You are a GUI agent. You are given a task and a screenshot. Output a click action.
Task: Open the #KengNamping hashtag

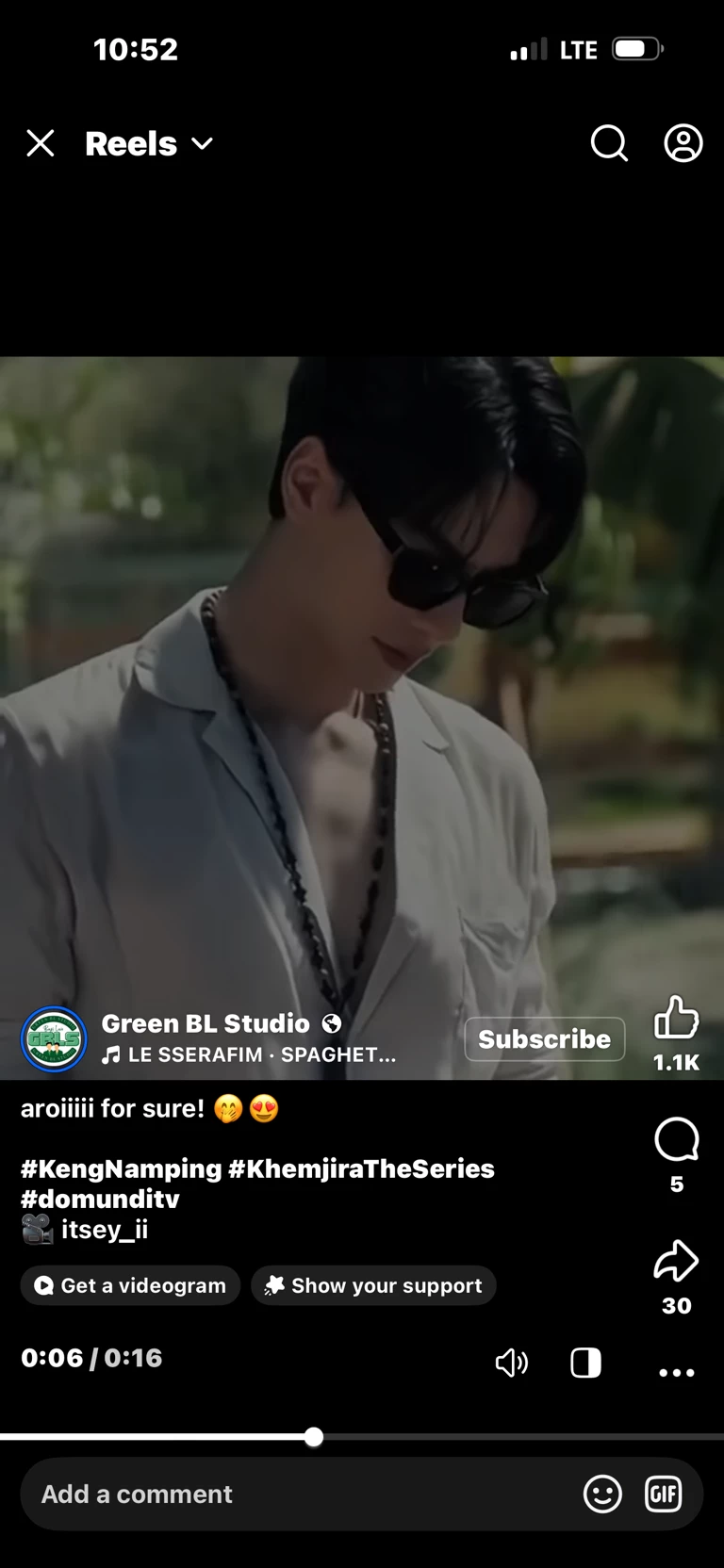pyautogui.click(x=121, y=1168)
